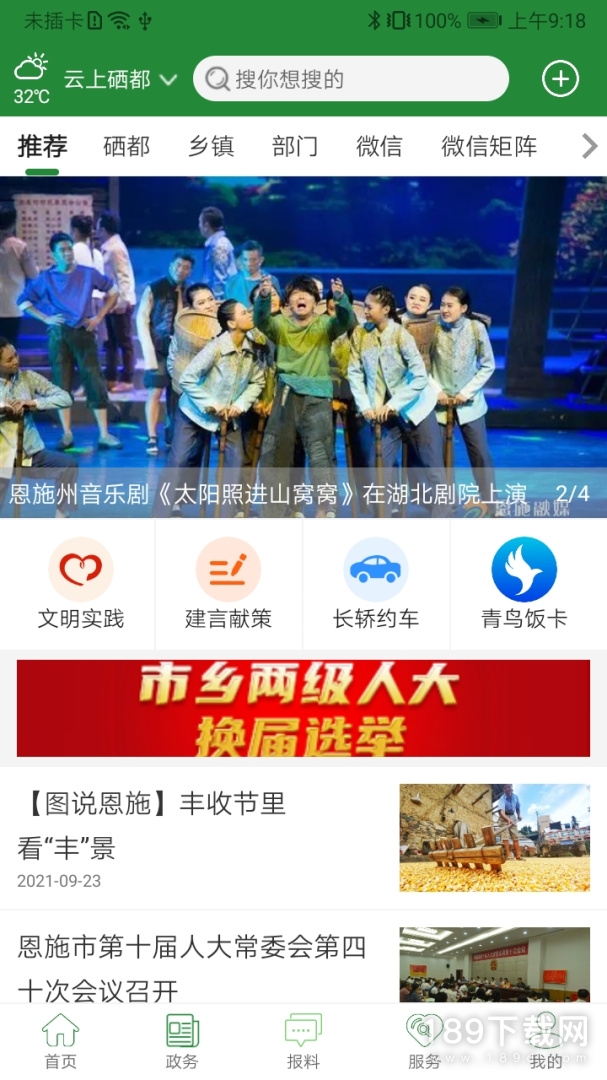Open the 太阳照进山窝窝 musical banner
This screenshot has width=607, height=1080.
click(x=303, y=347)
